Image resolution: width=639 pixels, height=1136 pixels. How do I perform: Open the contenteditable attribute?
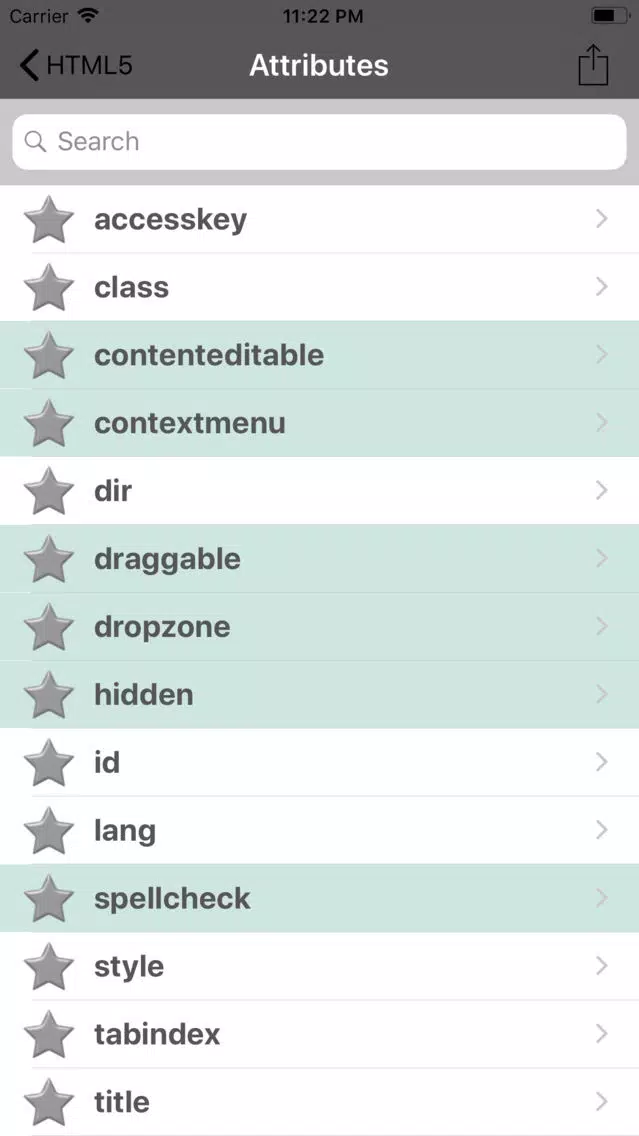click(x=320, y=355)
